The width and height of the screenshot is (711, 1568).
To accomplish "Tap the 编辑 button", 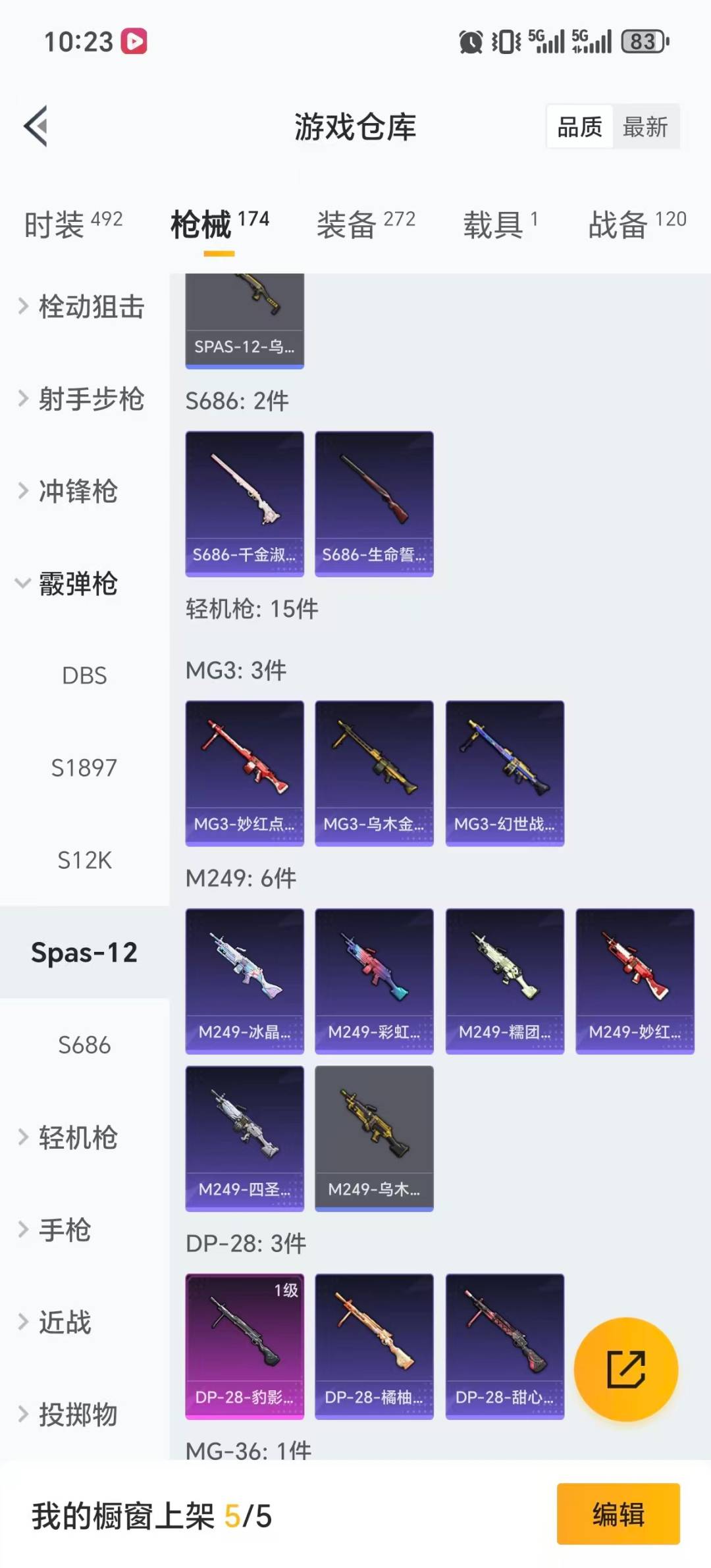I will coord(618,1514).
